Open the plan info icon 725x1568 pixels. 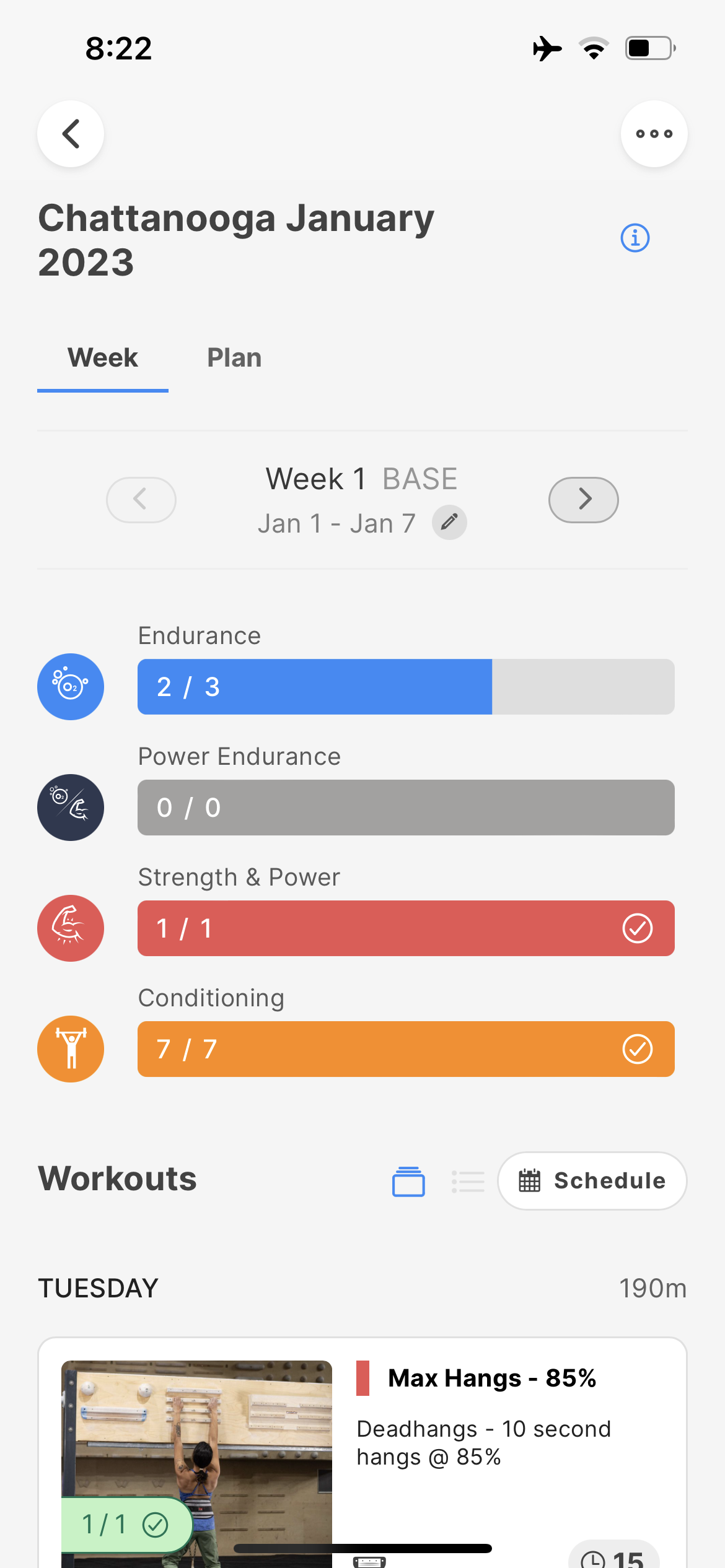pos(635,238)
